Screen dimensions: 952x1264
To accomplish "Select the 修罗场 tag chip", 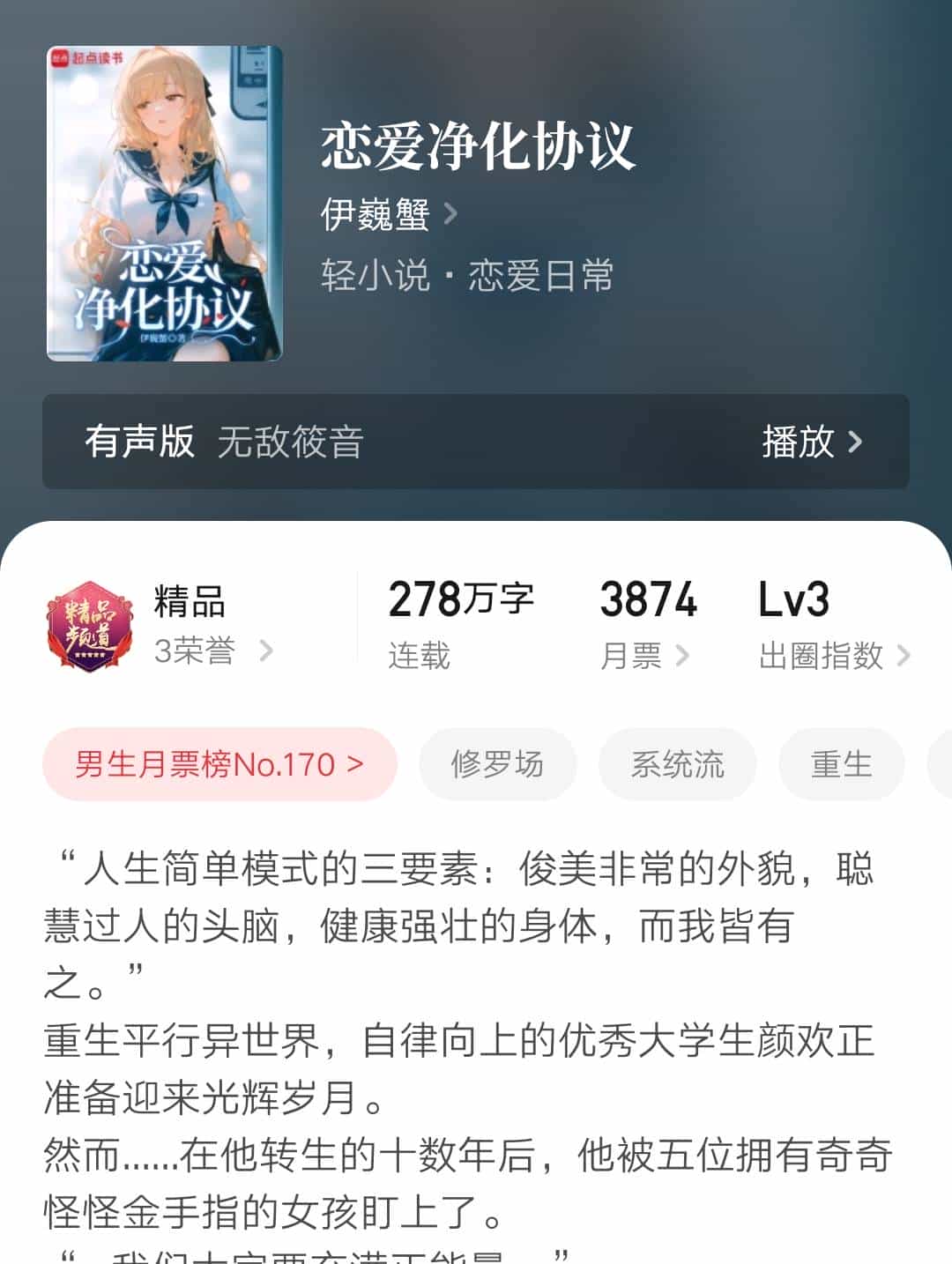I will tap(497, 764).
